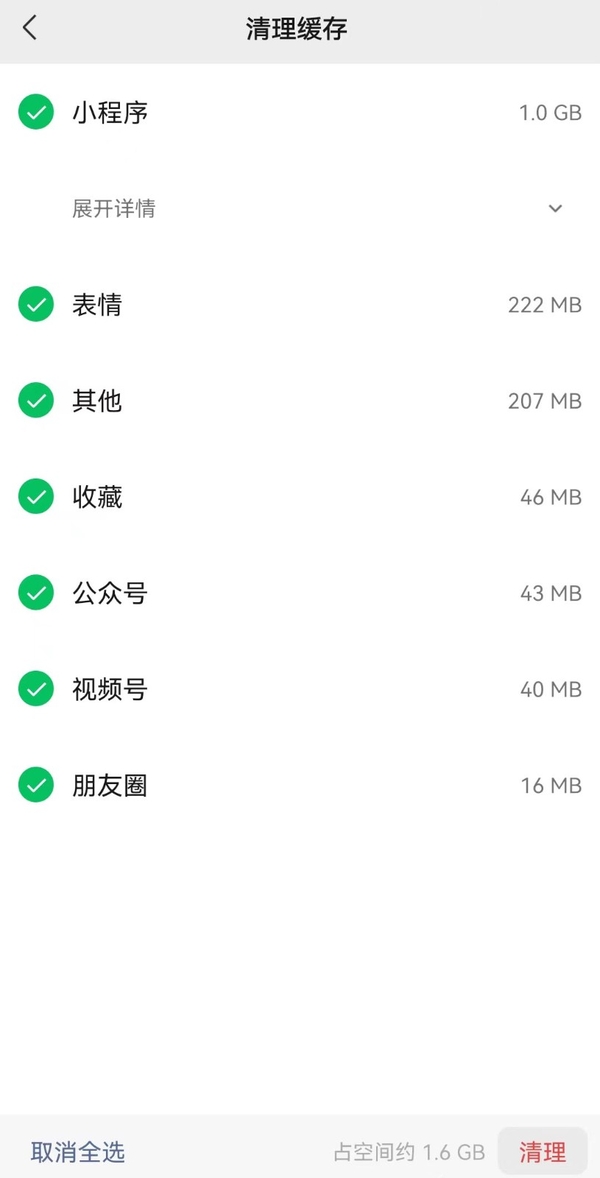Untick the 其他 checkbox
The image size is (600, 1178).
pyautogui.click(x=36, y=401)
